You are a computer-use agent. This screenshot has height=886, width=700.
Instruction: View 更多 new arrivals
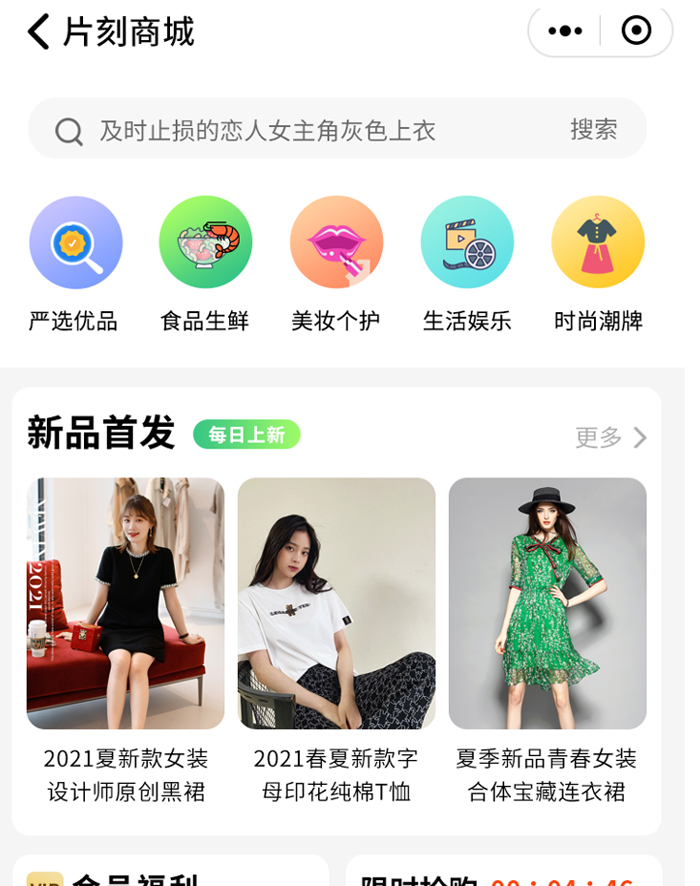click(x=610, y=437)
